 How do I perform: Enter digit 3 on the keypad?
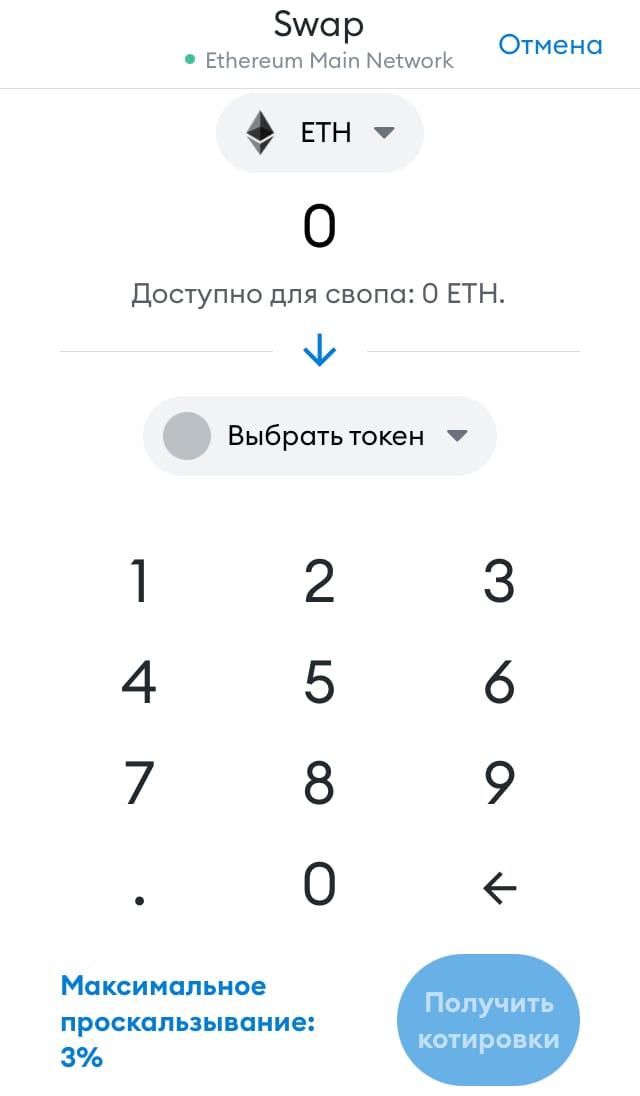tap(500, 580)
